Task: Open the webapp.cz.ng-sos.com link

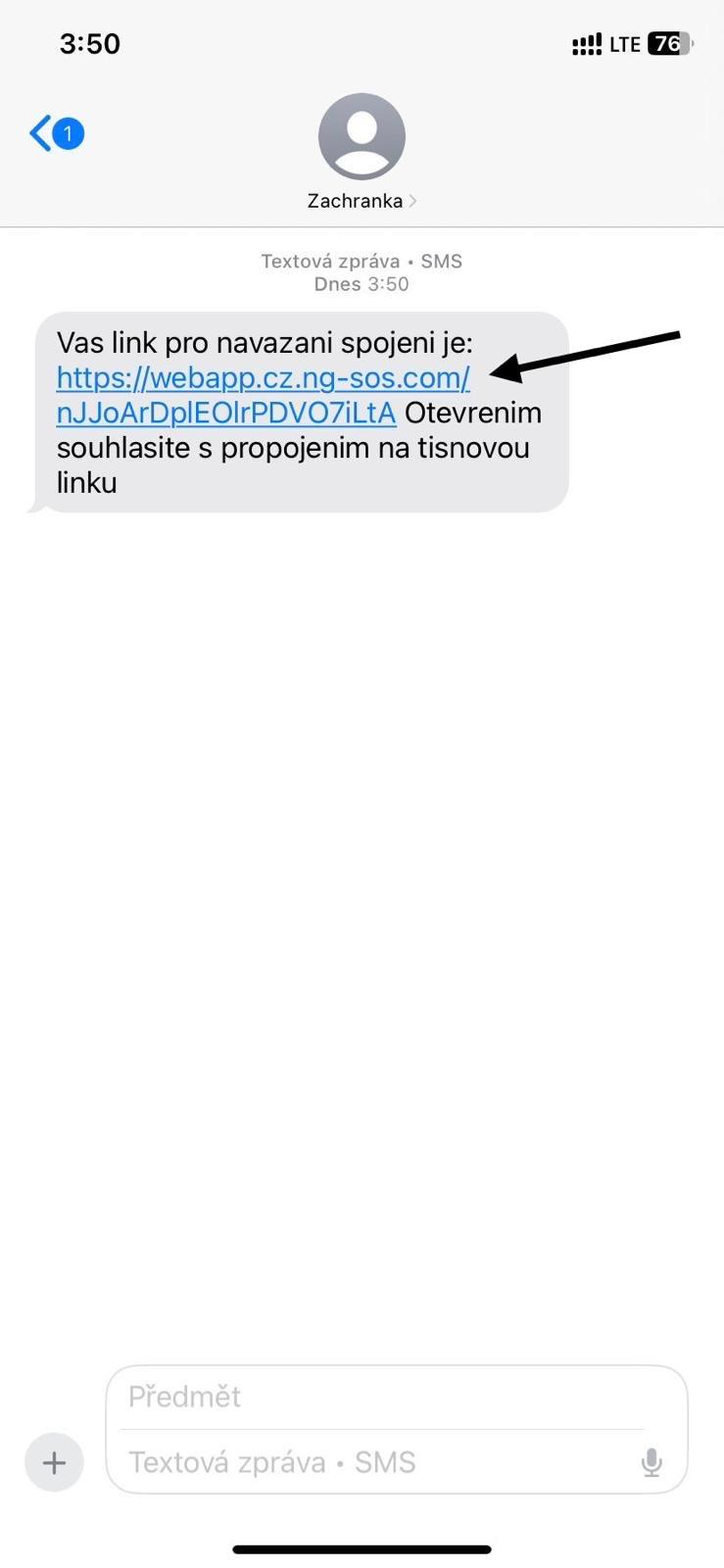Action: pos(263,378)
